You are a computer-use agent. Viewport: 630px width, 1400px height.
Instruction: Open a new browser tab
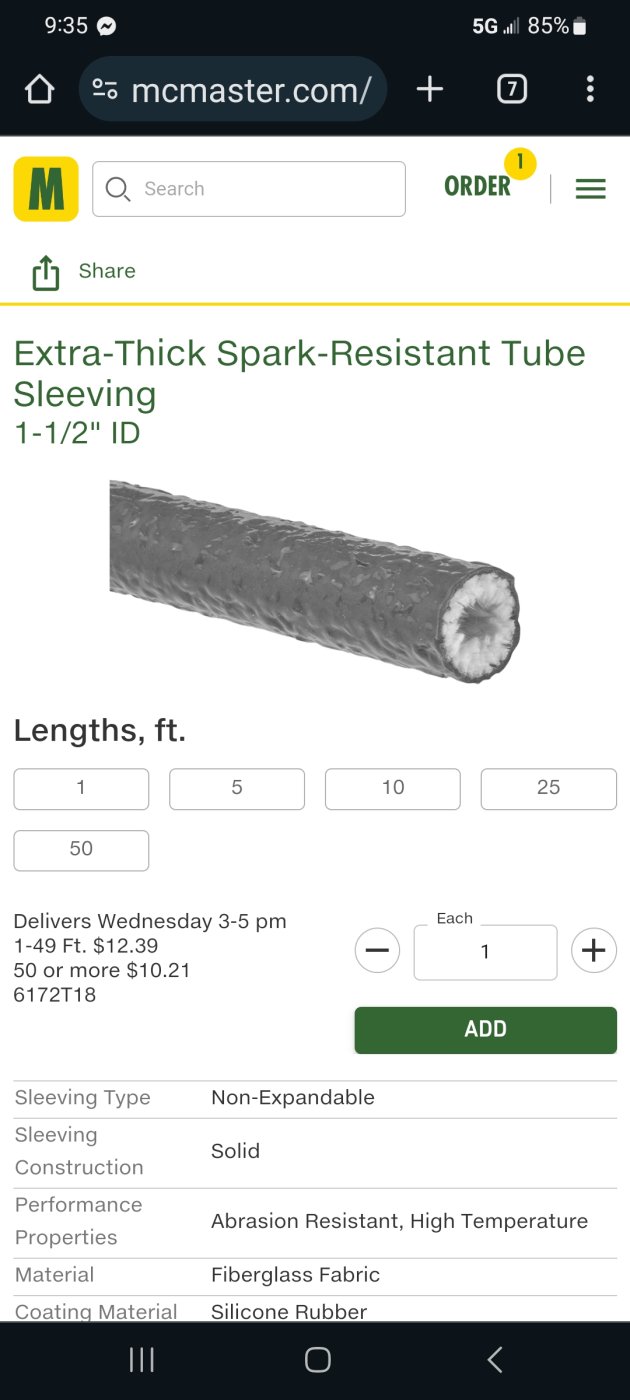(x=430, y=90)
